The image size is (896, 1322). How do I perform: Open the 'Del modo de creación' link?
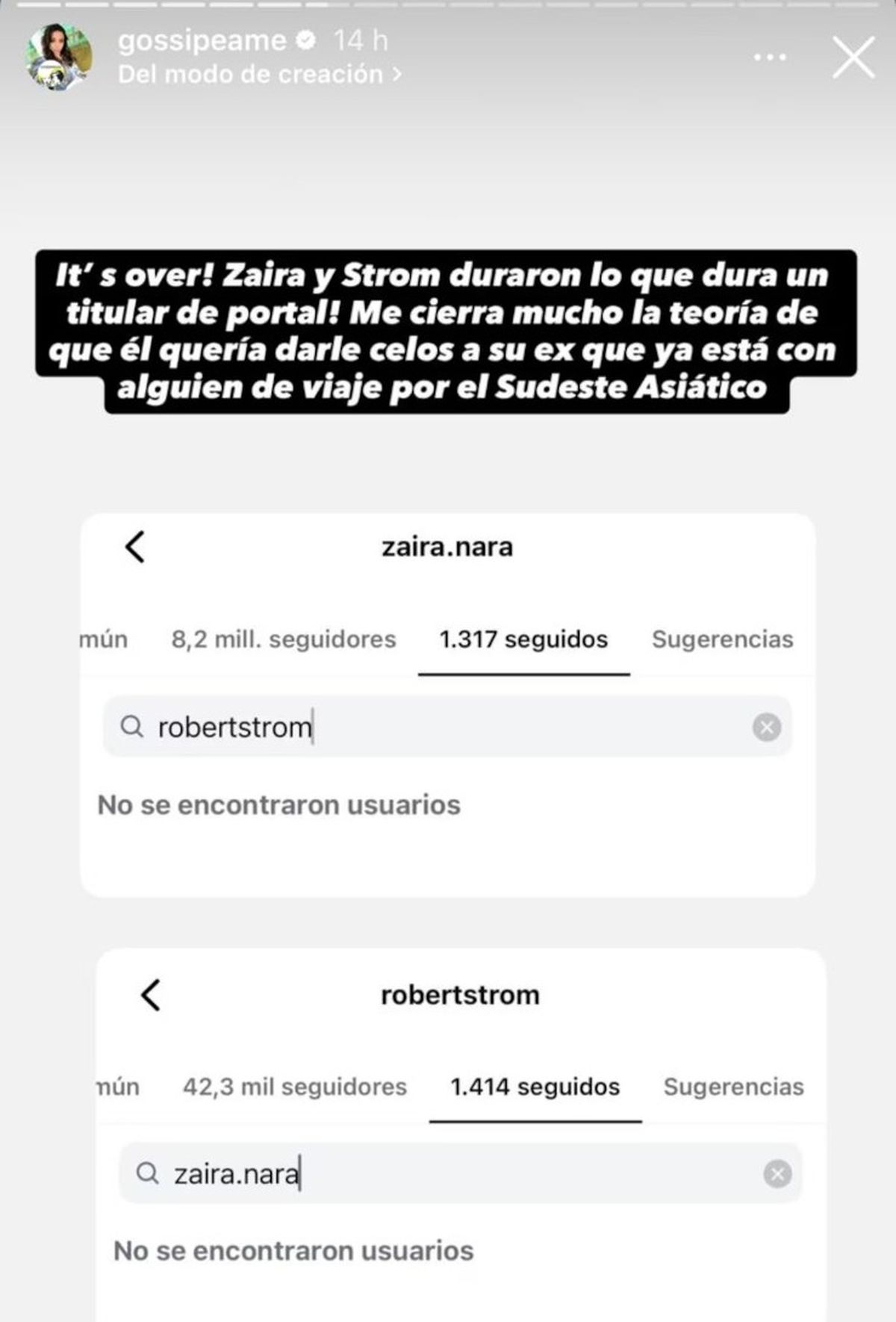point(258,75)
